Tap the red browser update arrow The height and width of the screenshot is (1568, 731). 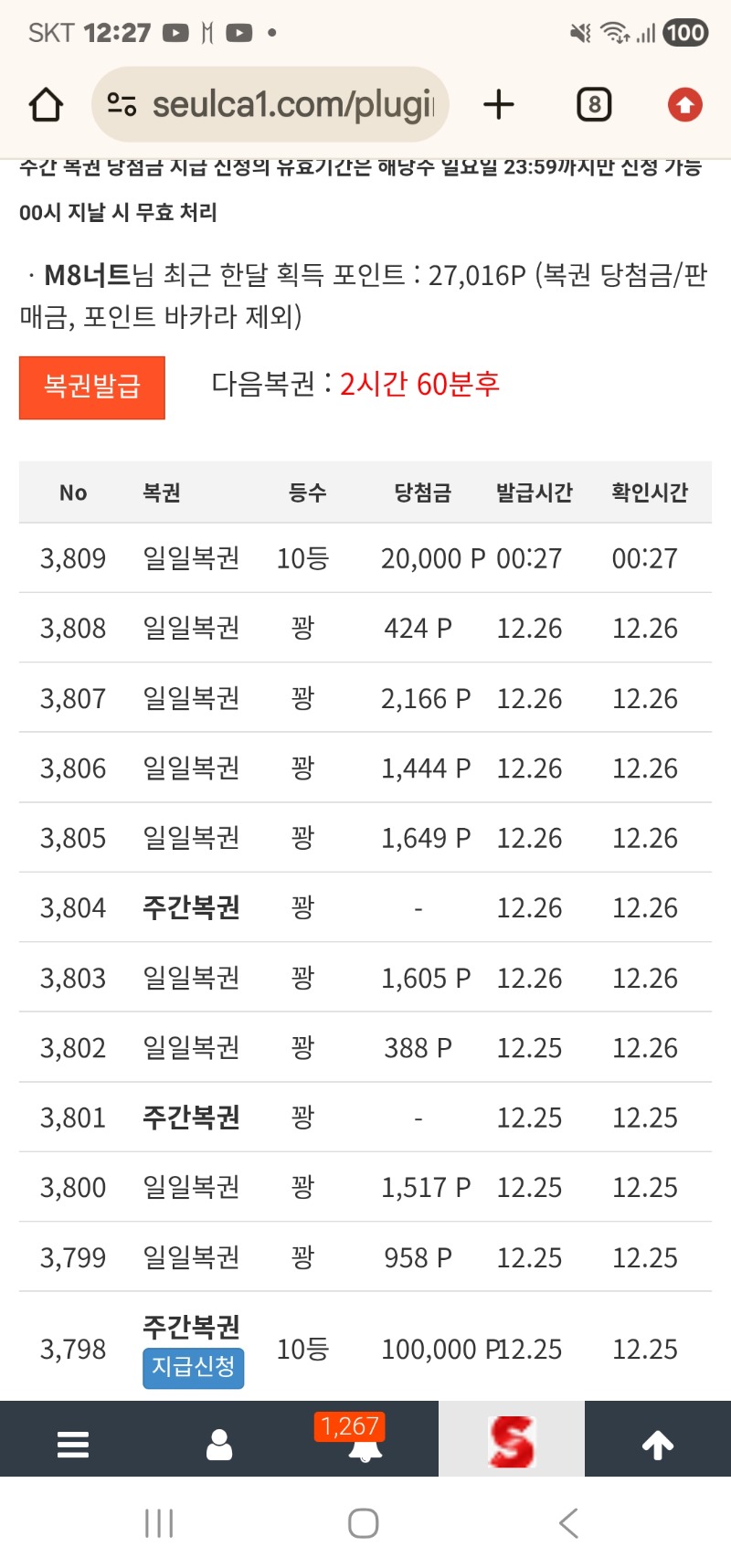click(x=684, y=105)
